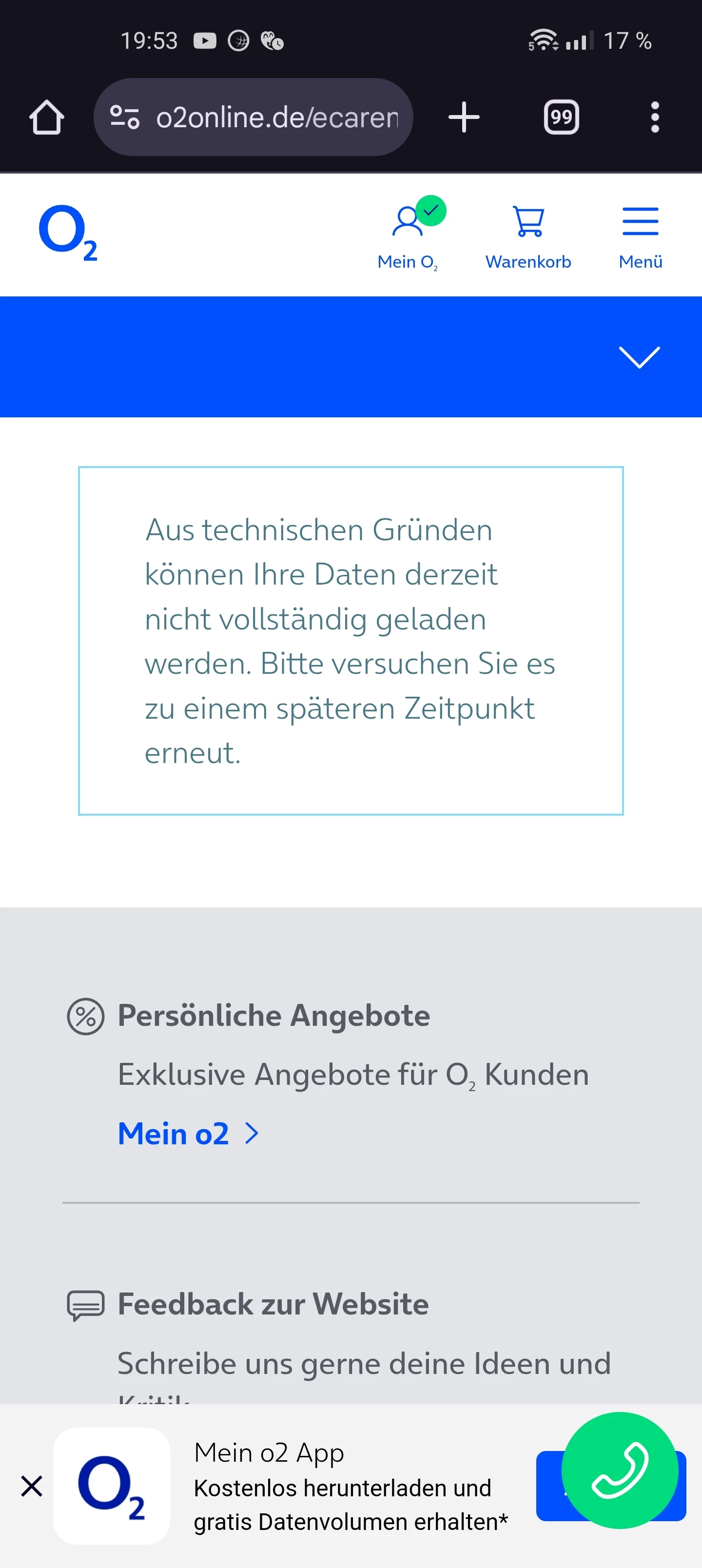This screenshot has width=702, height=1568.
Task: Open the Menü hamburger menu
Action: point(640,235)
